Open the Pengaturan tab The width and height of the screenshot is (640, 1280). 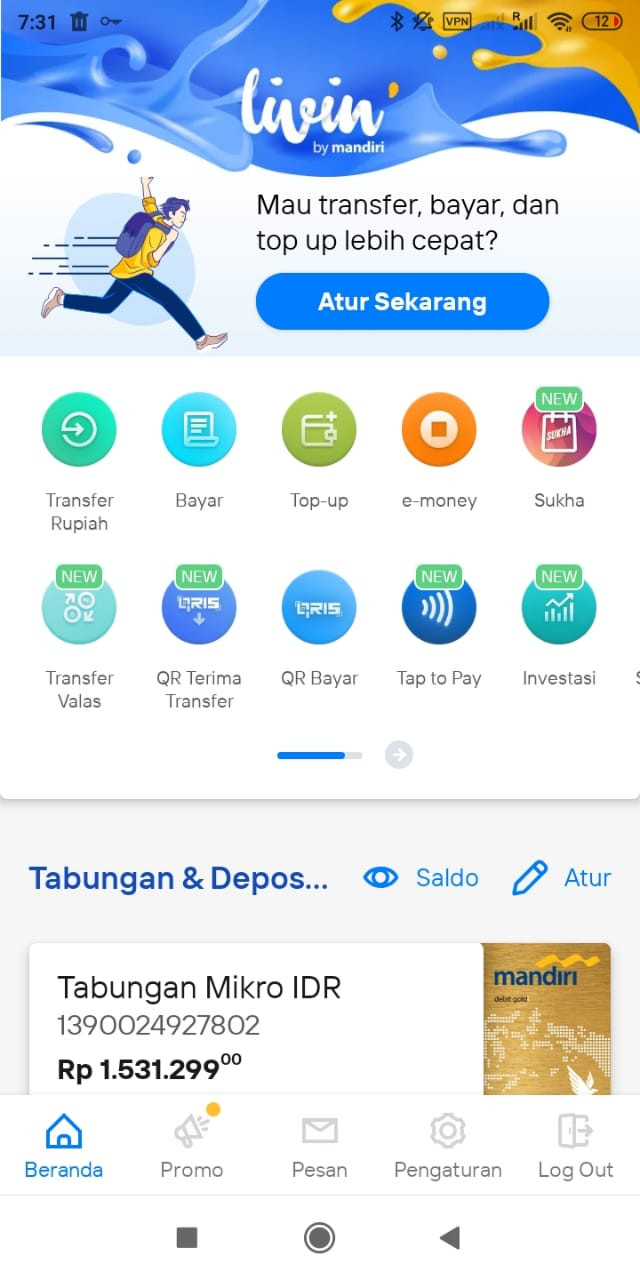tap(448, 1146)
